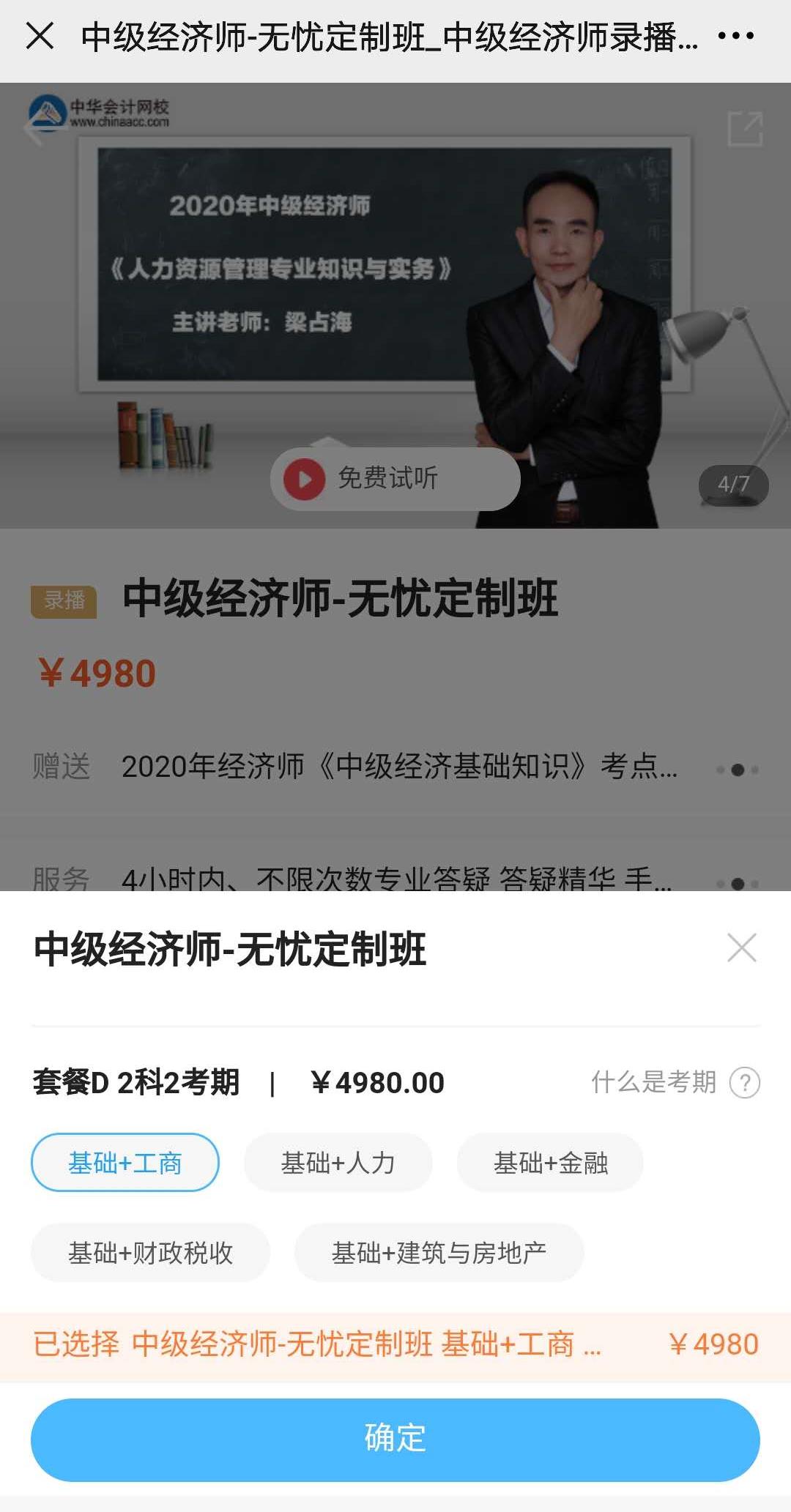Tap the share icon on the course banner

[x=747, y=128]
